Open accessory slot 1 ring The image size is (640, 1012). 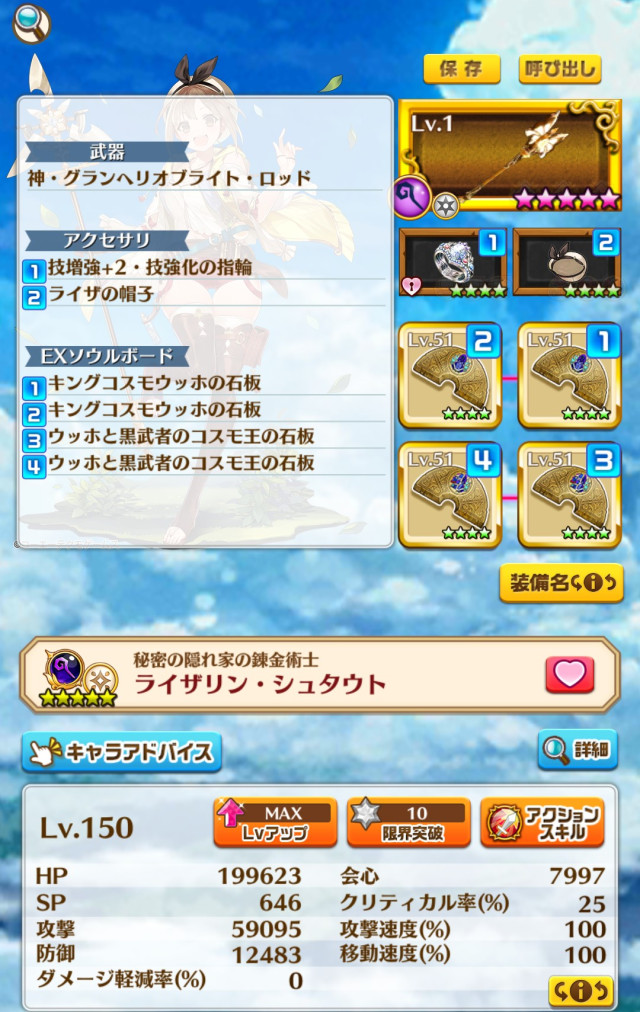pos(453,262)
